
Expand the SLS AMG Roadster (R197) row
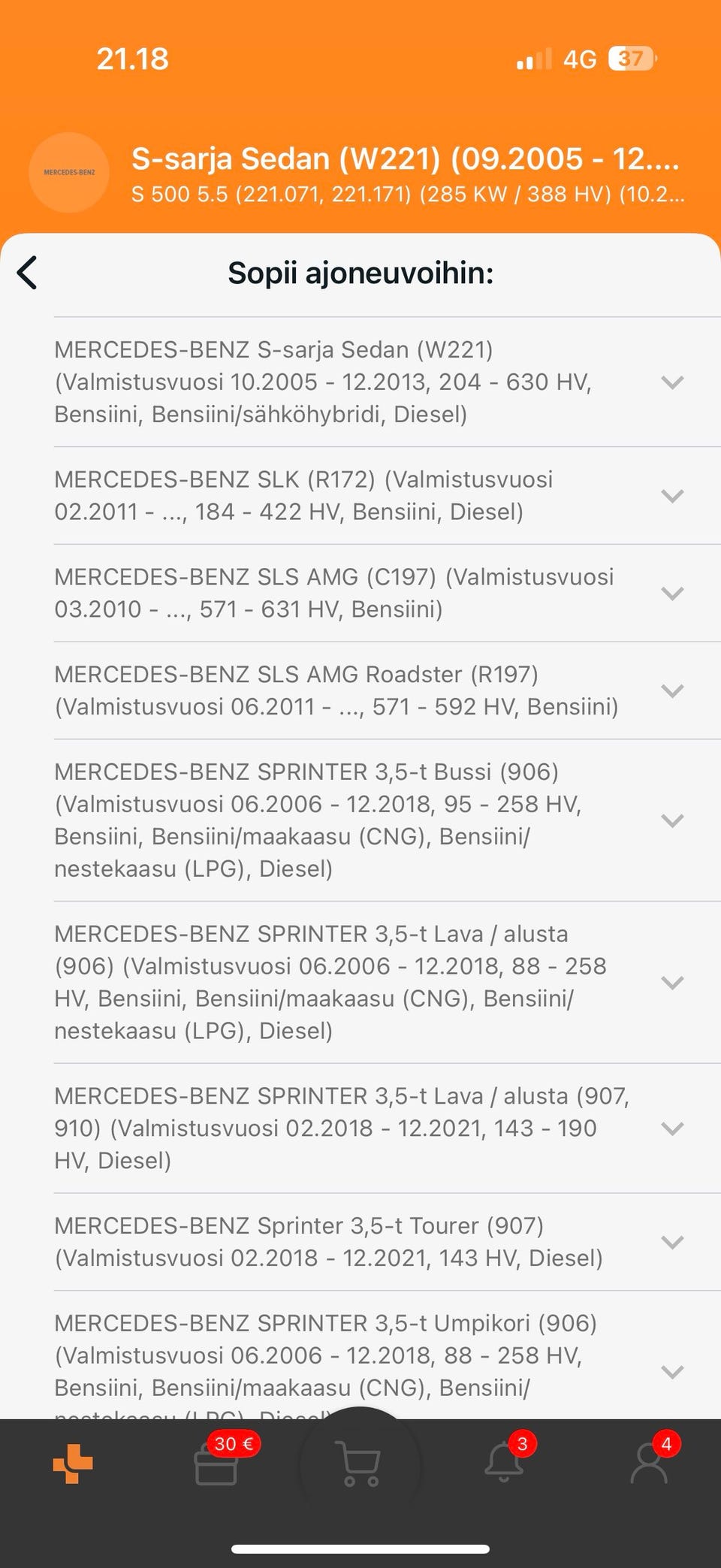click(671, 691)
